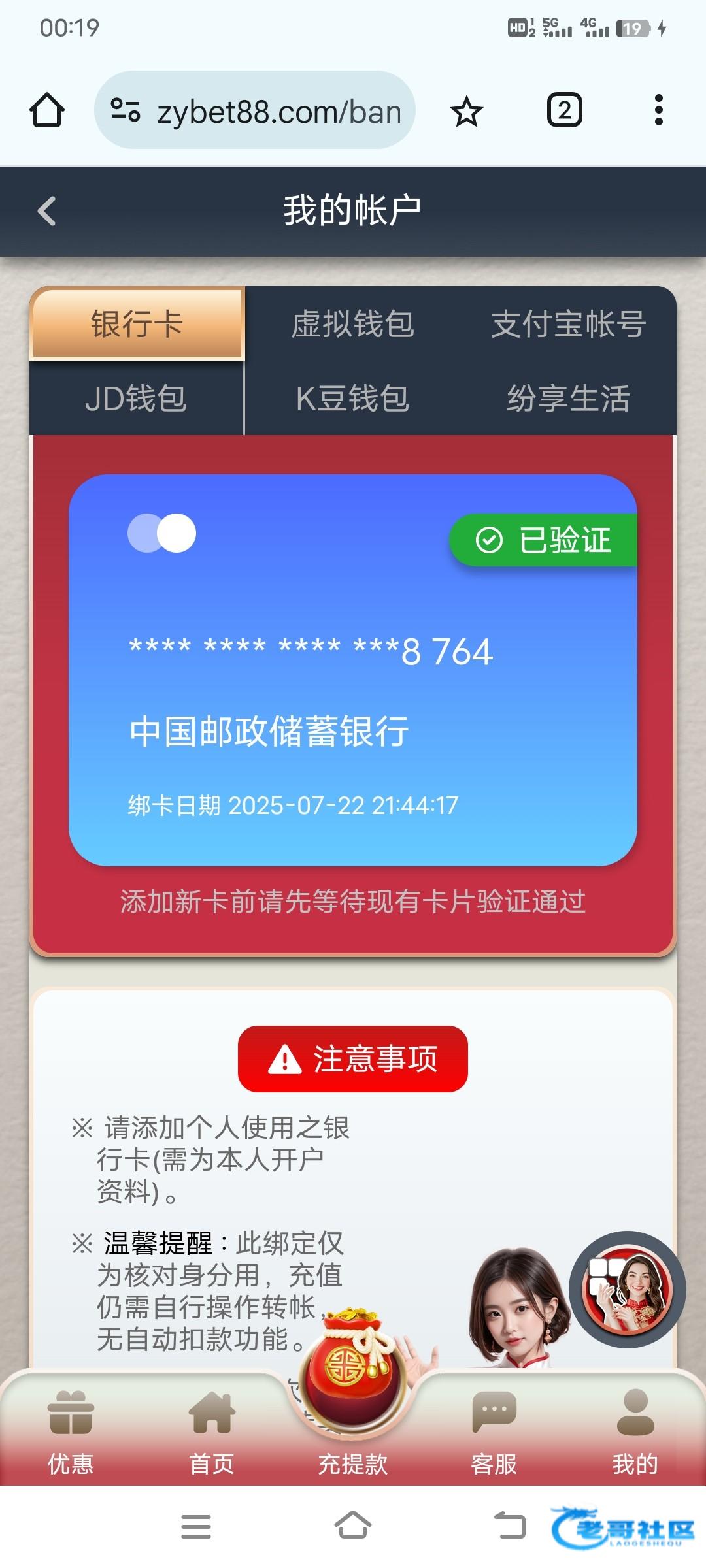Switch to the 虚拟钱包 tab

tap(352, 324)
